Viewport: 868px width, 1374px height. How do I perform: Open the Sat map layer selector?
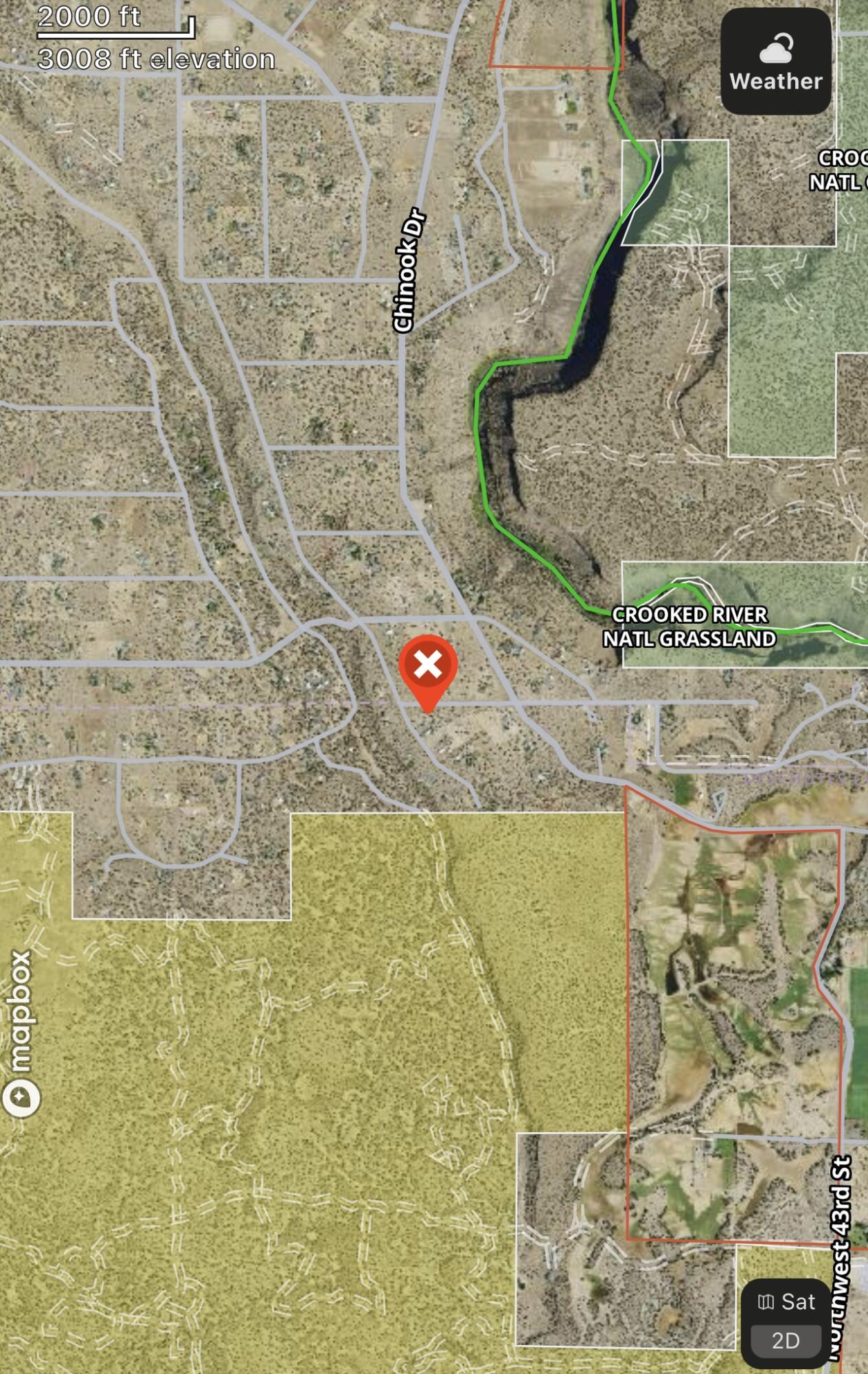[786, 1302]
